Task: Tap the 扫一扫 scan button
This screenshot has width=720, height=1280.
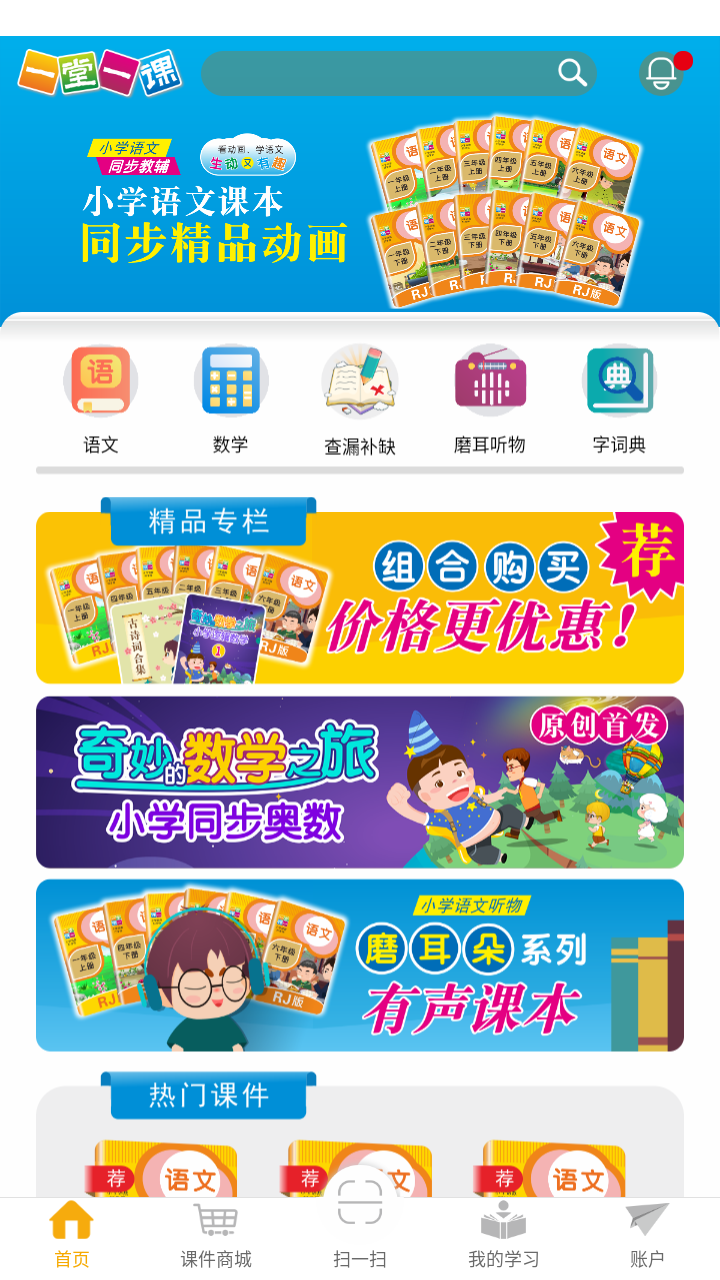Action: coord(360,1220)
